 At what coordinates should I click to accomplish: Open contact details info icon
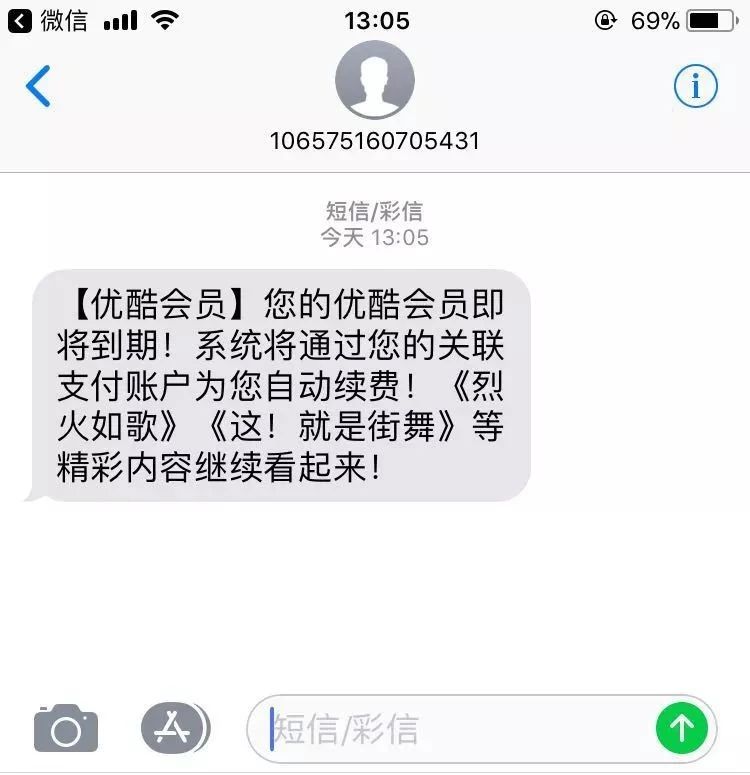pyautogui.click(x=695, y=86)
